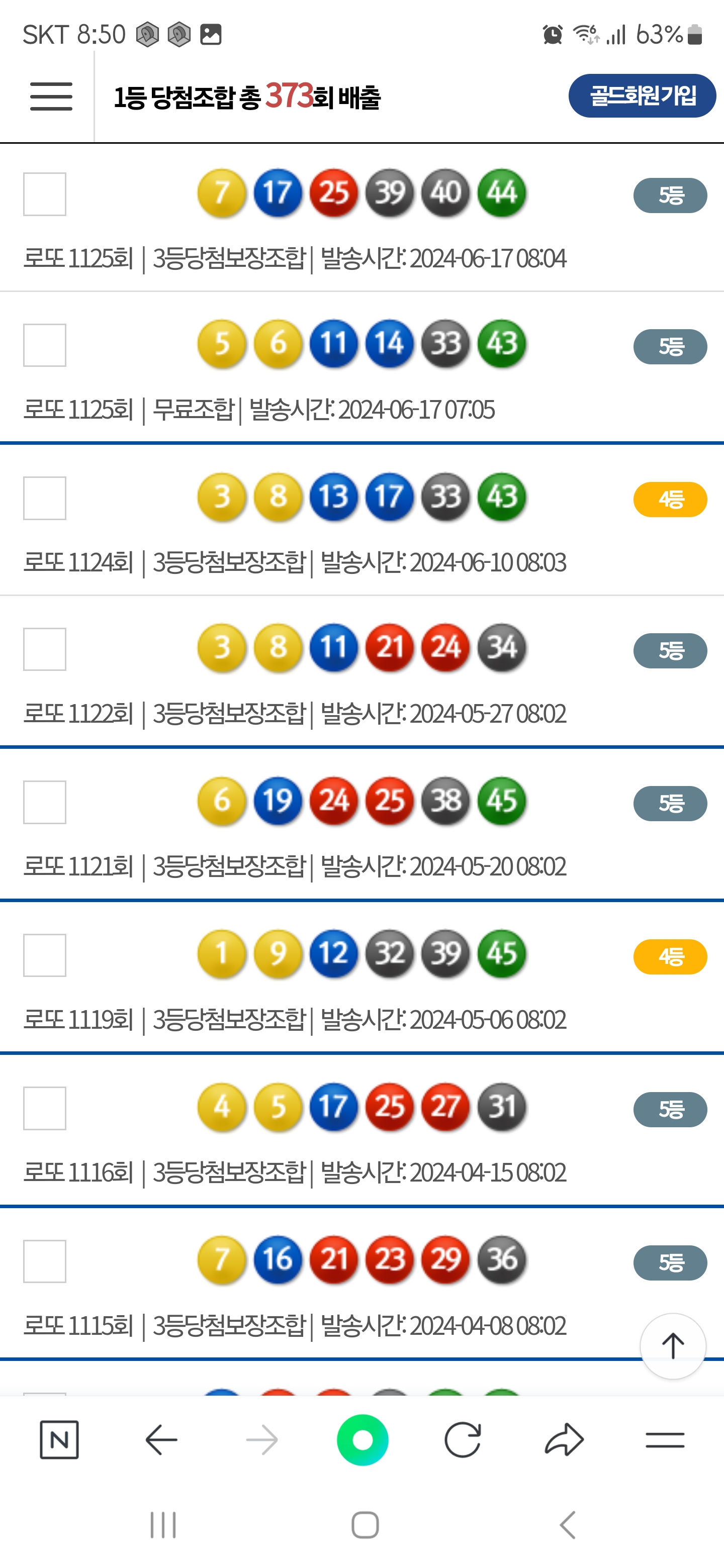Open the hamburger menu

coord(51,96)
